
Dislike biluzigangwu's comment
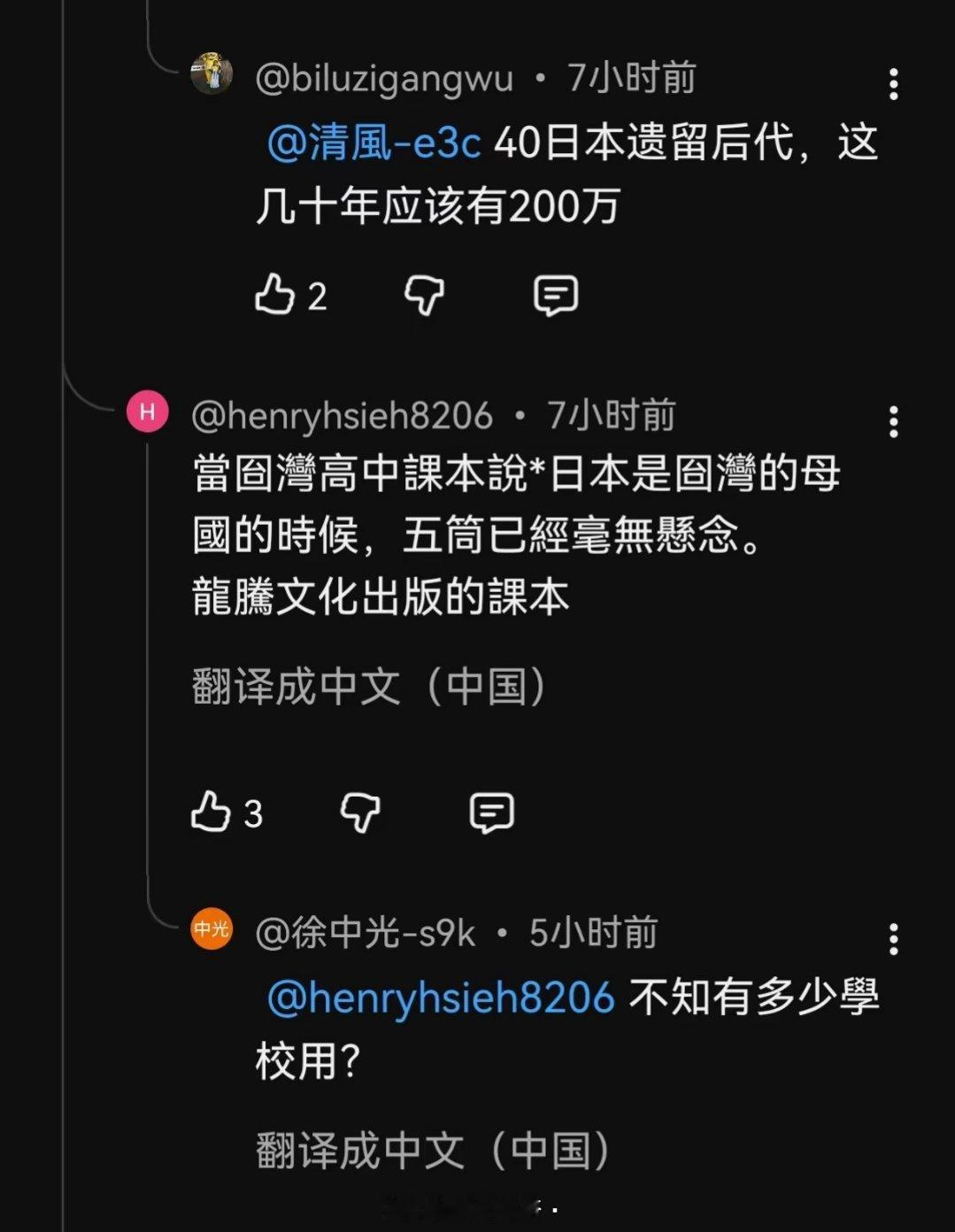point(425,295)
